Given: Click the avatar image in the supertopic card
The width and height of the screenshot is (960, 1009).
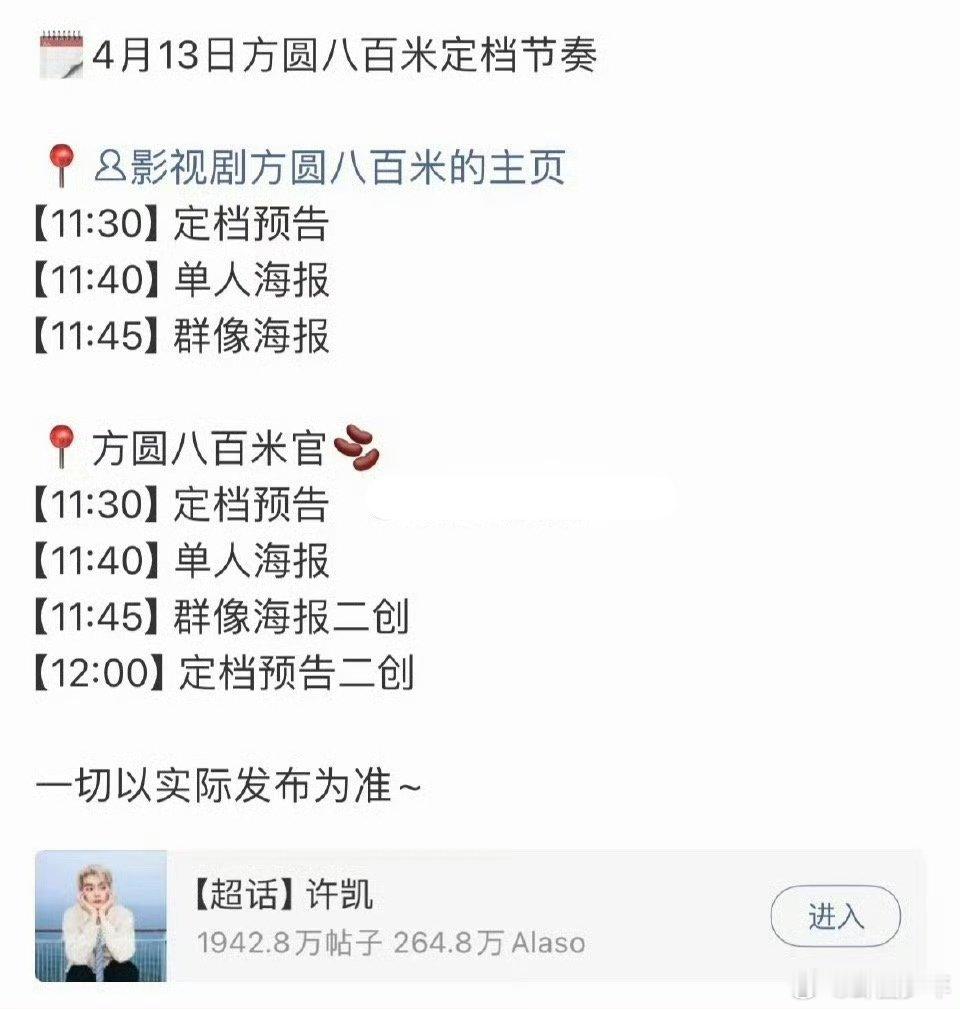Looking at the screenshot, I should 99,918.
